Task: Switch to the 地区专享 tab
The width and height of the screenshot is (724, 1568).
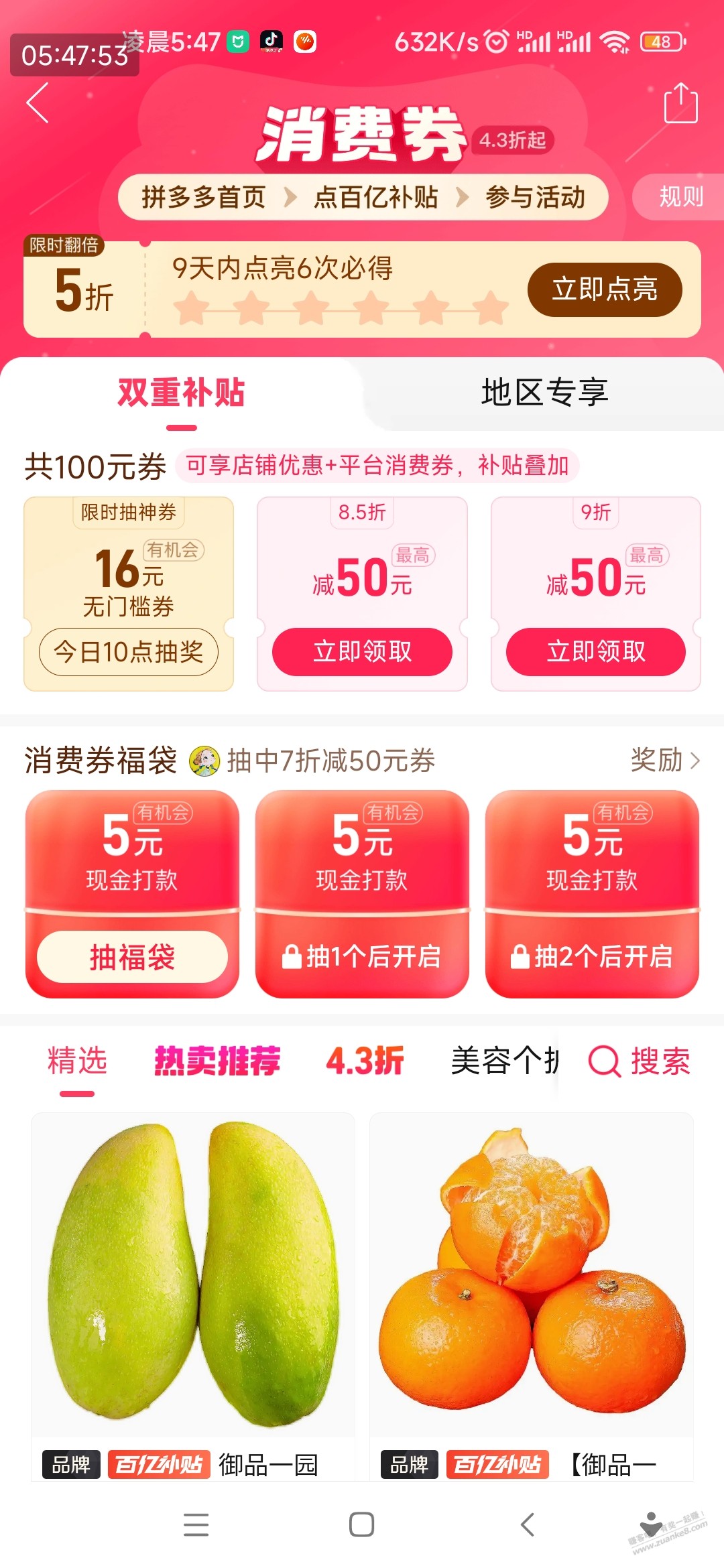Action: click(544, 393)
